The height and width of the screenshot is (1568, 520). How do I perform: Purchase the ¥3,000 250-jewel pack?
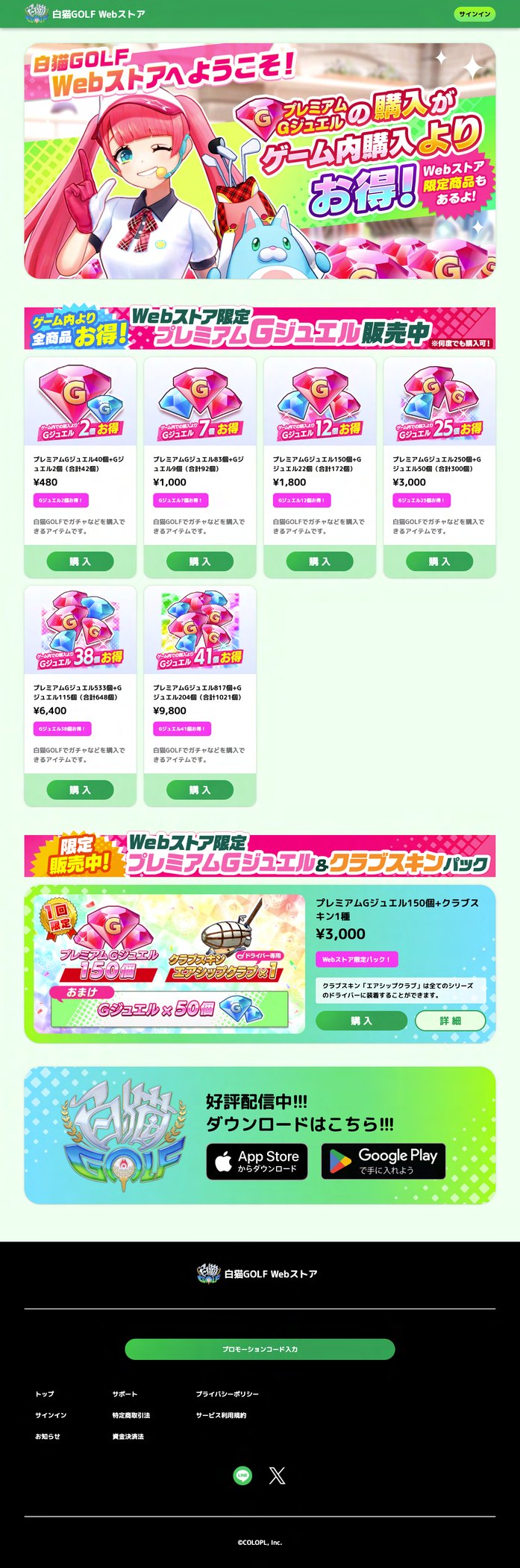click(439, 561)
